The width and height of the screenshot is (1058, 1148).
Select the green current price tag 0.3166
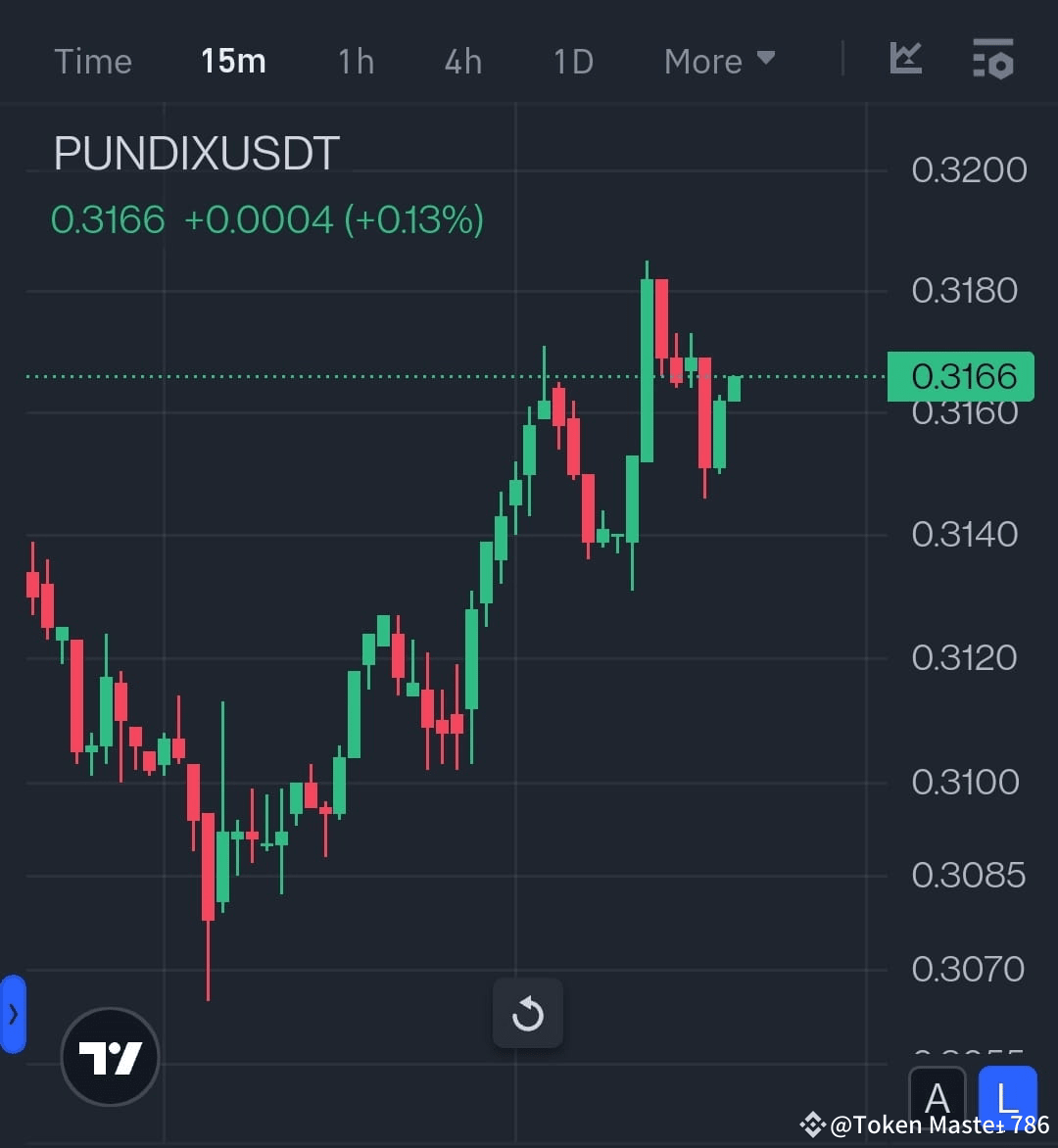click(x=960, y=376)
